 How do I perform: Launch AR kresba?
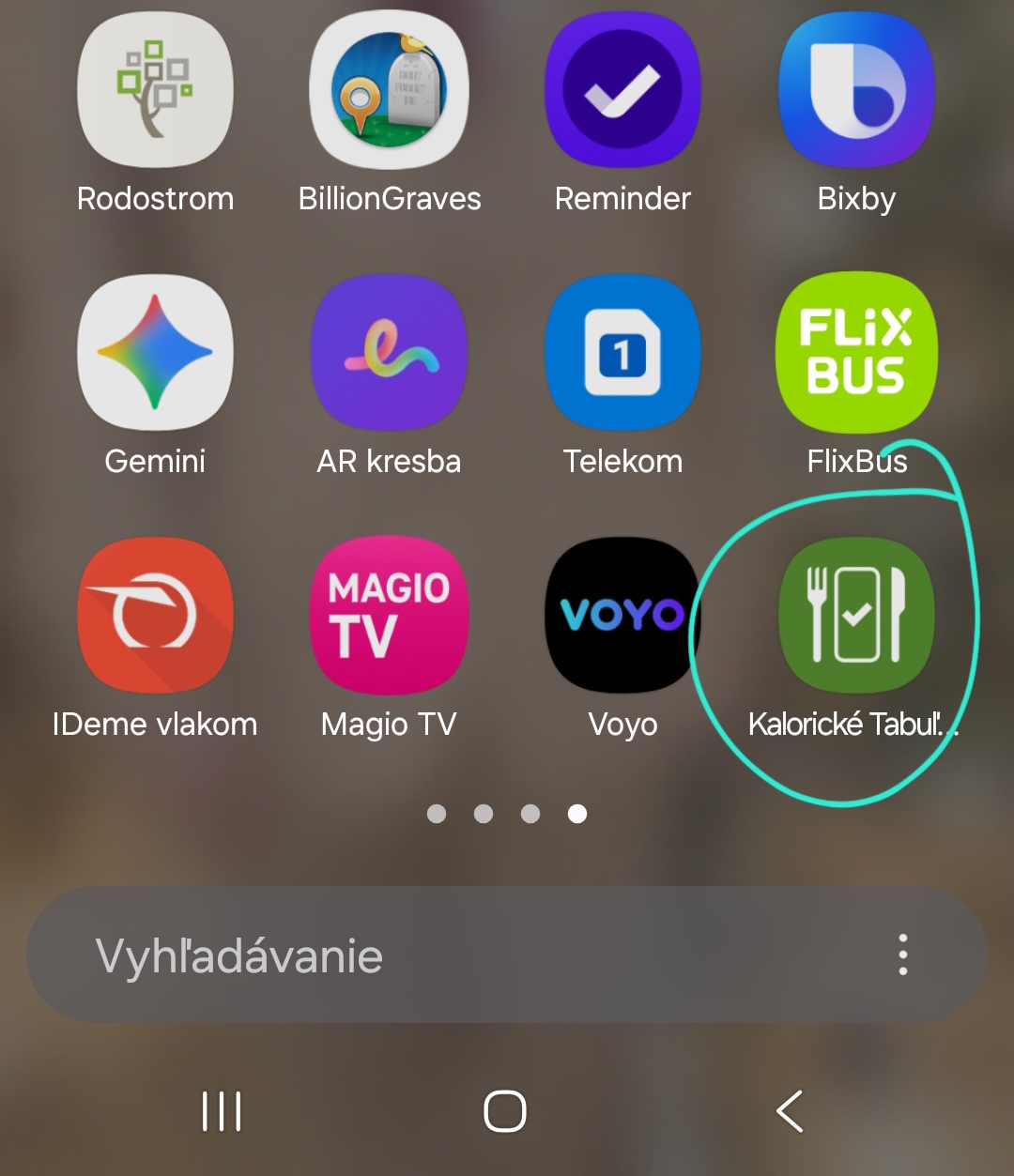pos(389,353)
